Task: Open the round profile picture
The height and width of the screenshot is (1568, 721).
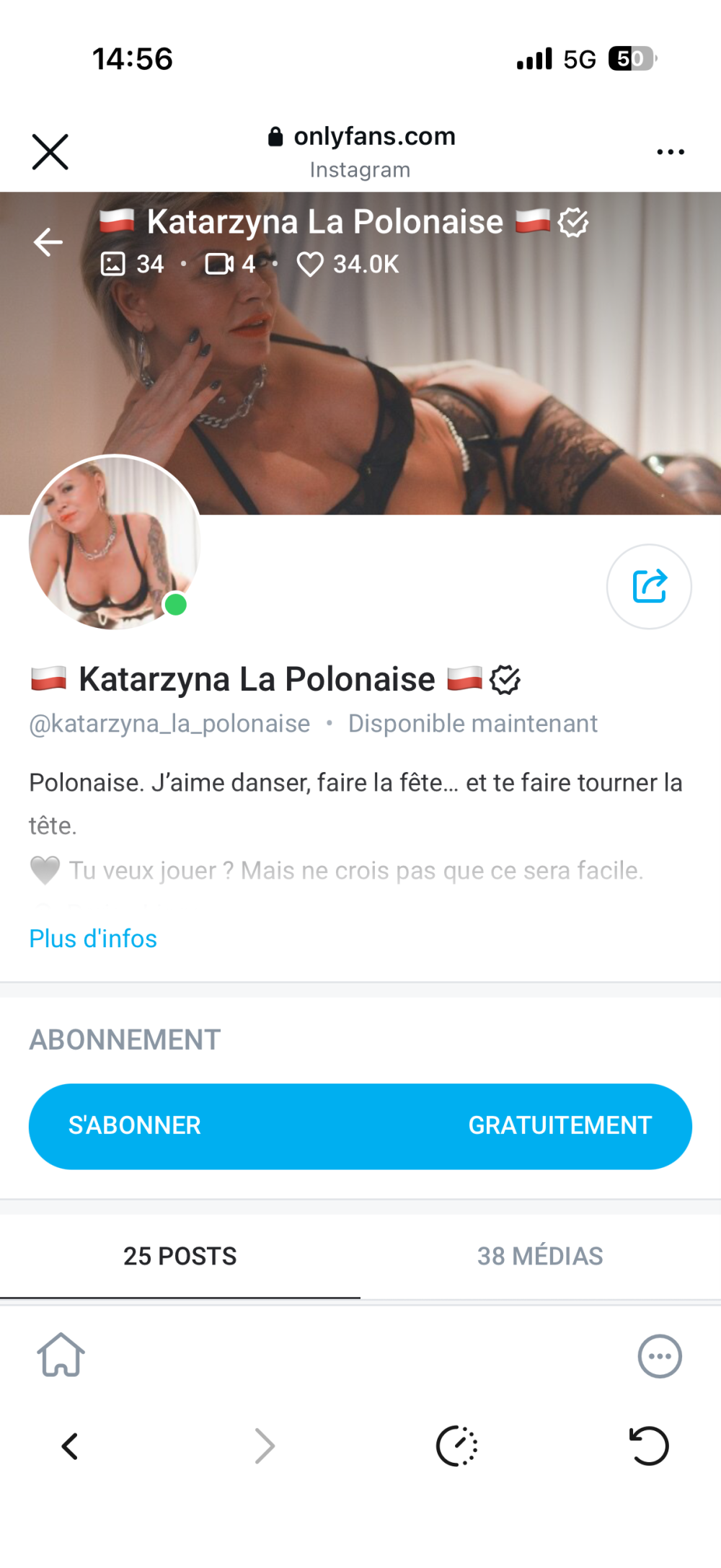Action: pyautogui.click(x=114, y=542)
